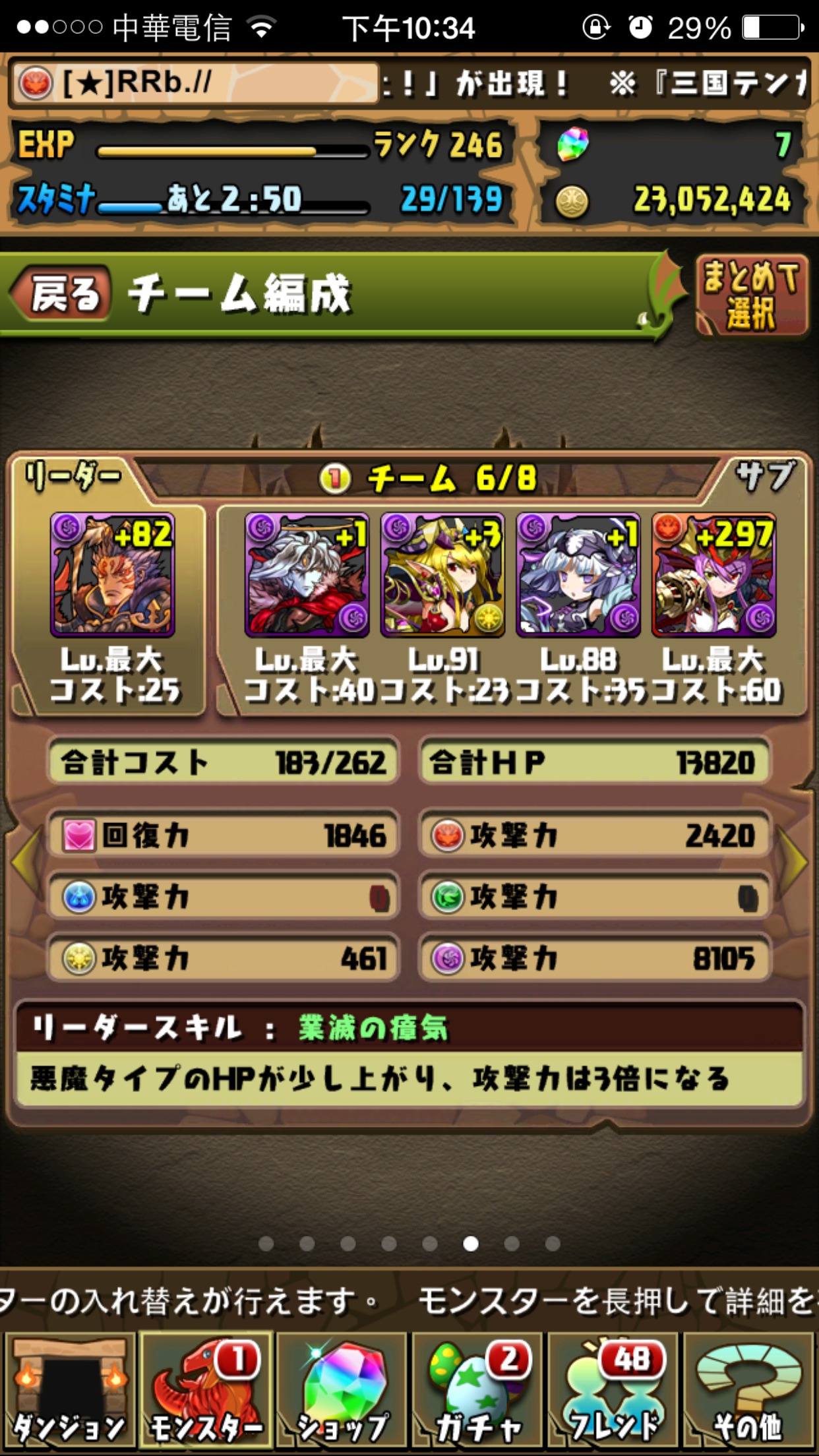This screenshot has height=1456, width=819.
Task: Switch to the モンスター tab
Action: tap(206, 1390)
